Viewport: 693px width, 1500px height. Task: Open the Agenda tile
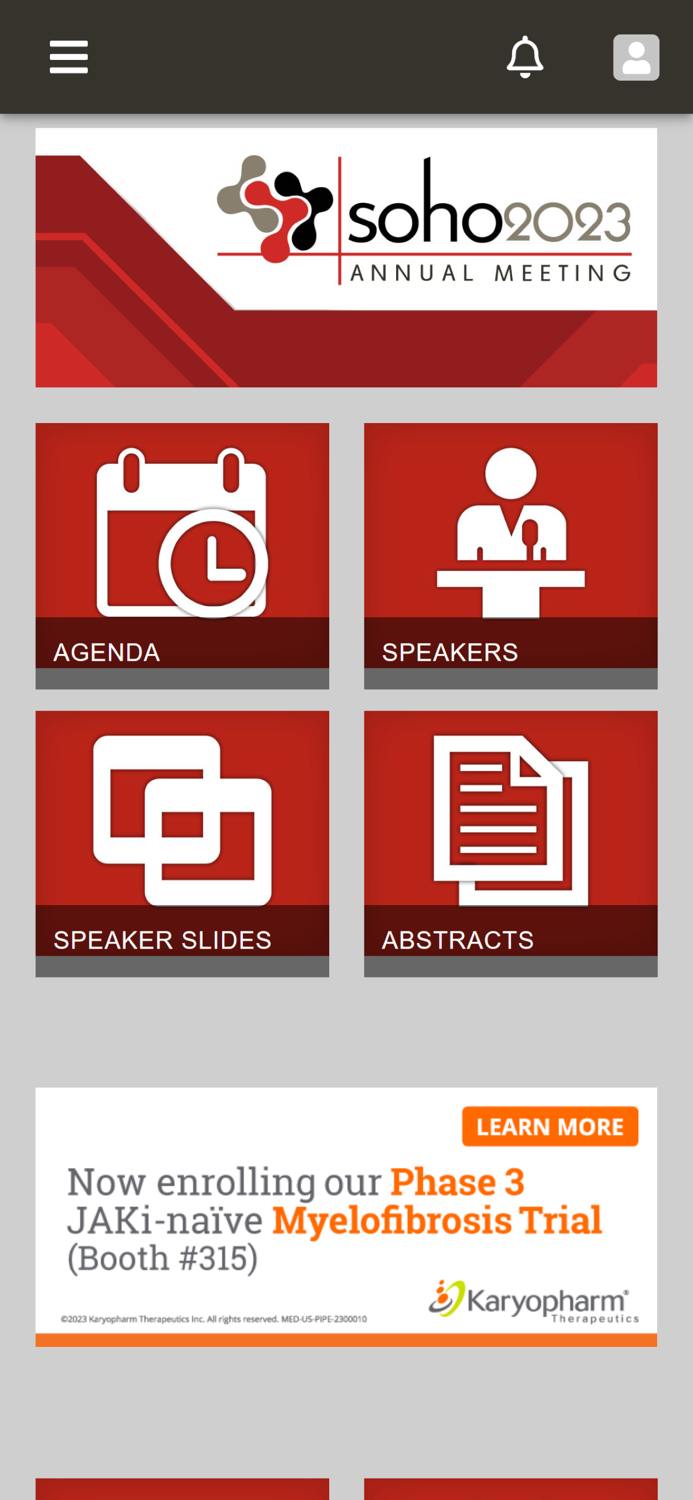coord(182,555)
